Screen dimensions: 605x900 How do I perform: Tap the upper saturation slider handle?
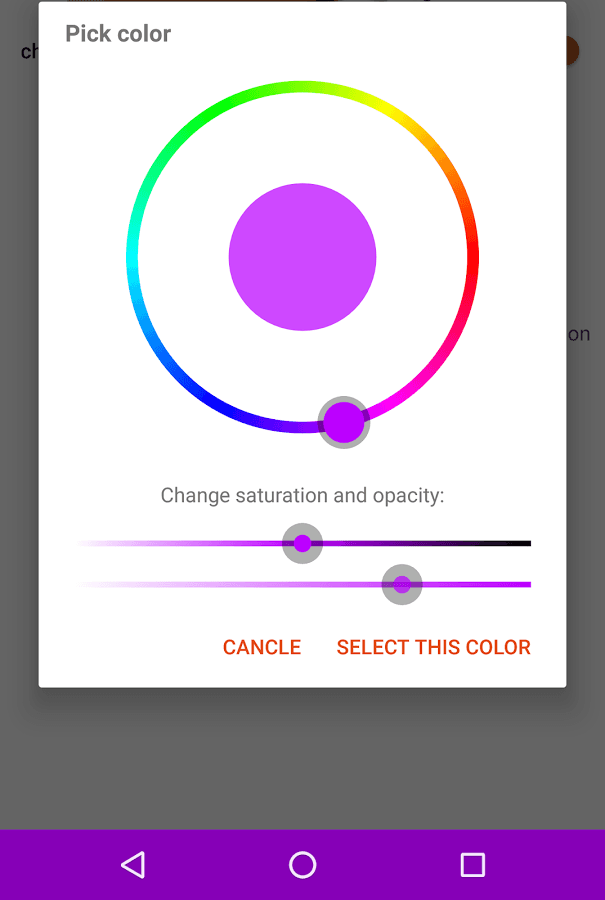click(x=302, y=543)
